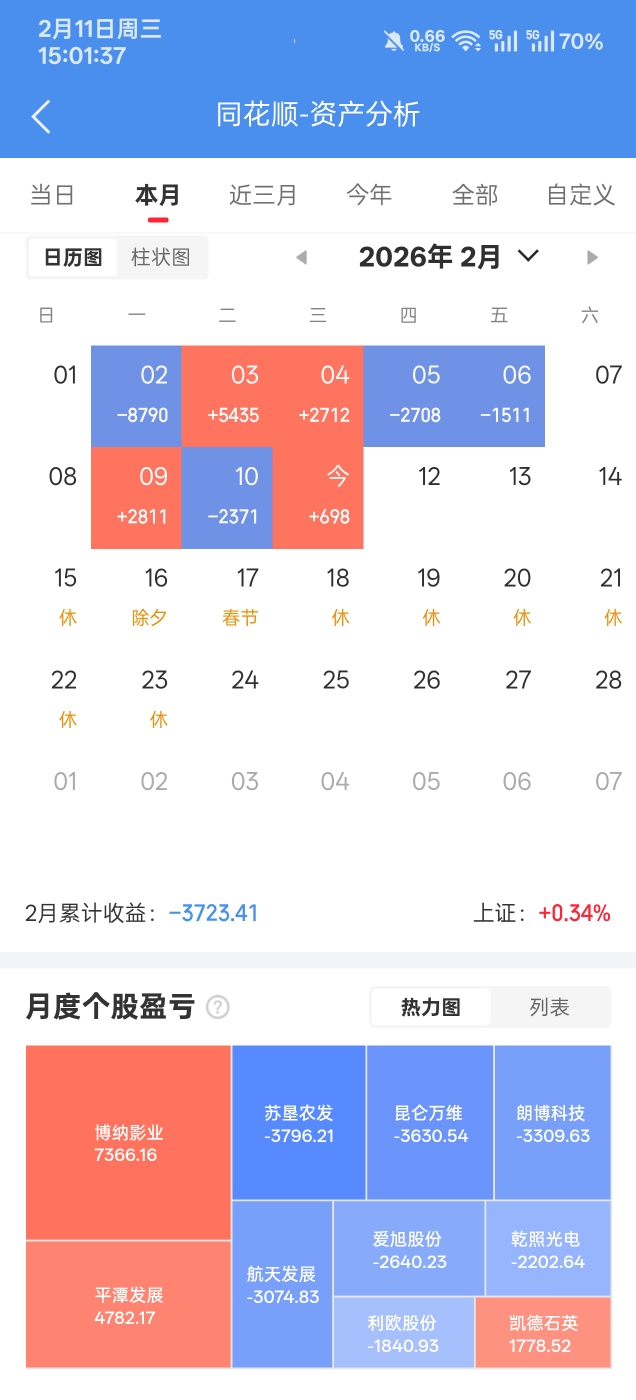Select the 近三月 tab
The image size is (636, 1400).
[x=263, y=195]
